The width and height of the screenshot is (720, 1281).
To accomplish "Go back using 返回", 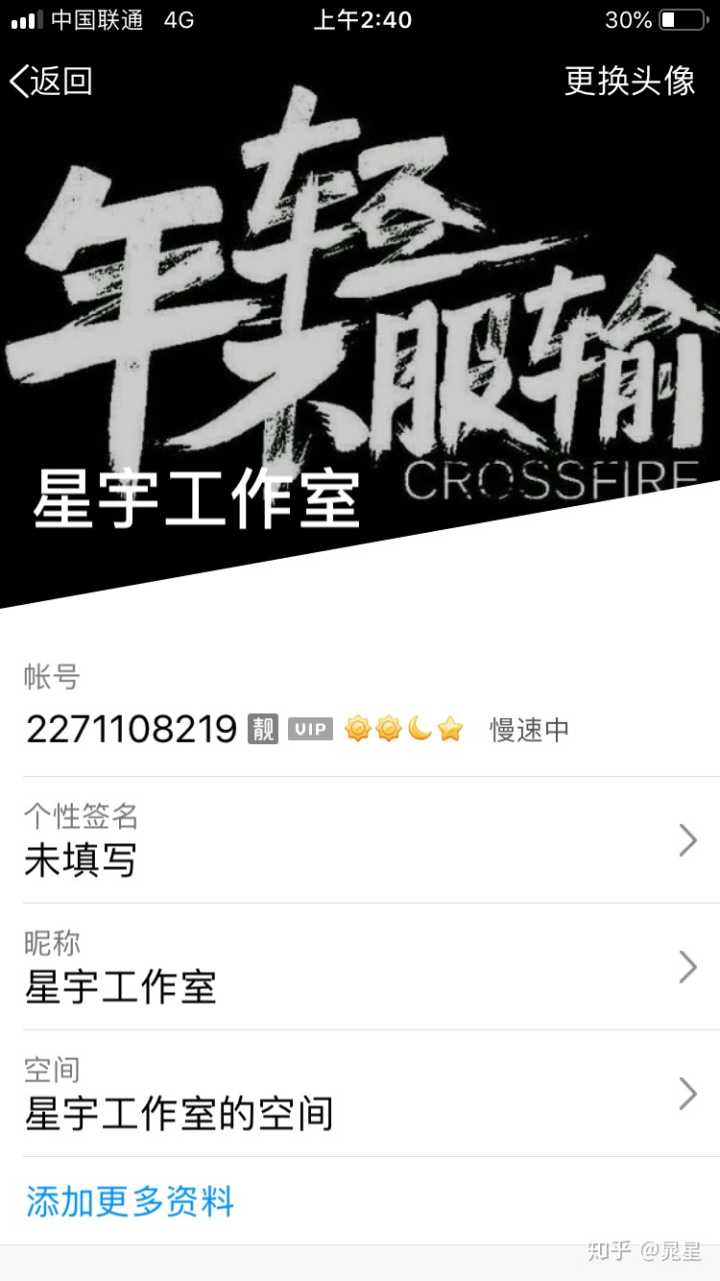I will [52, 81].
